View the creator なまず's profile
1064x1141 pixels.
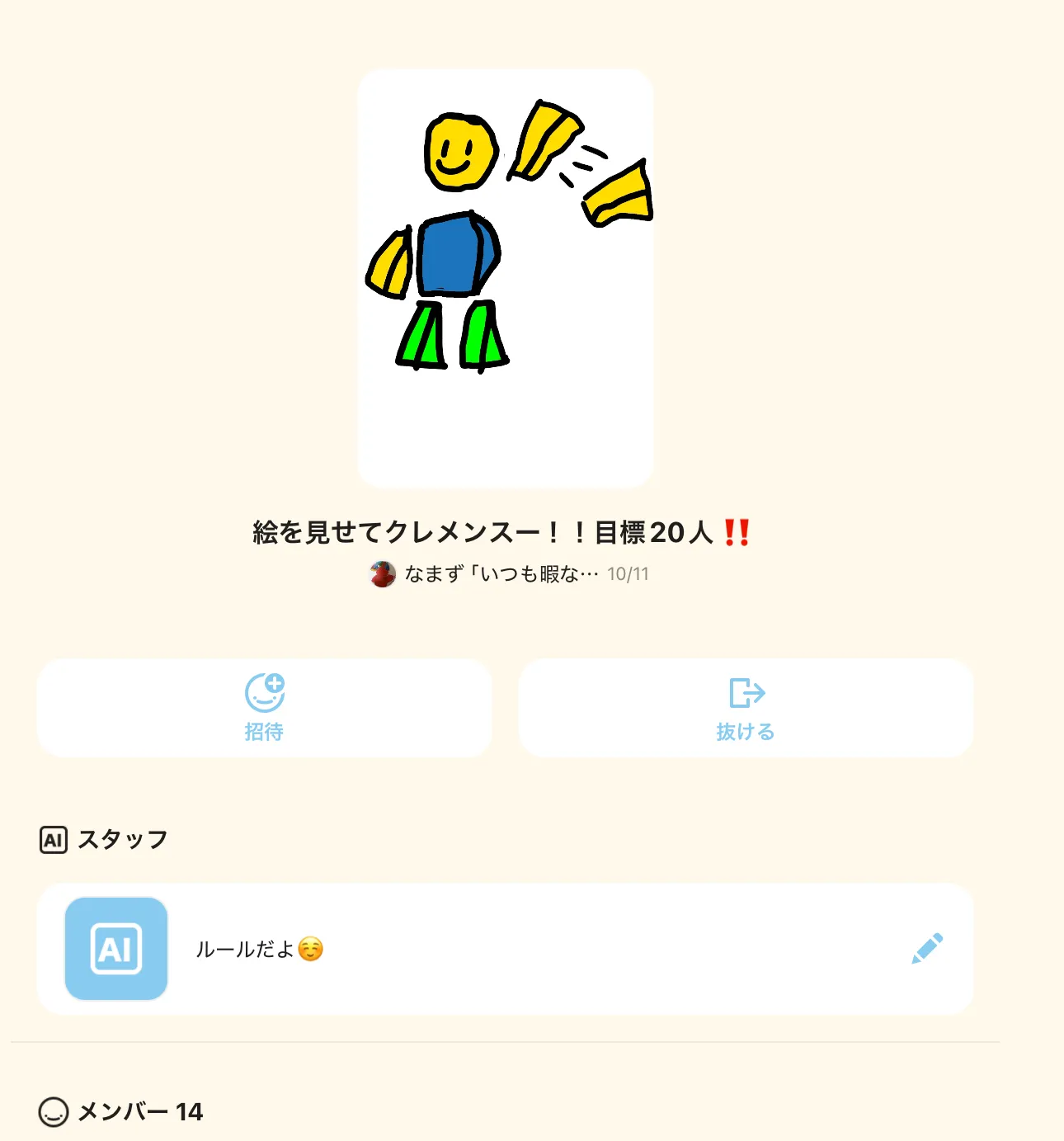pos(383,574)
